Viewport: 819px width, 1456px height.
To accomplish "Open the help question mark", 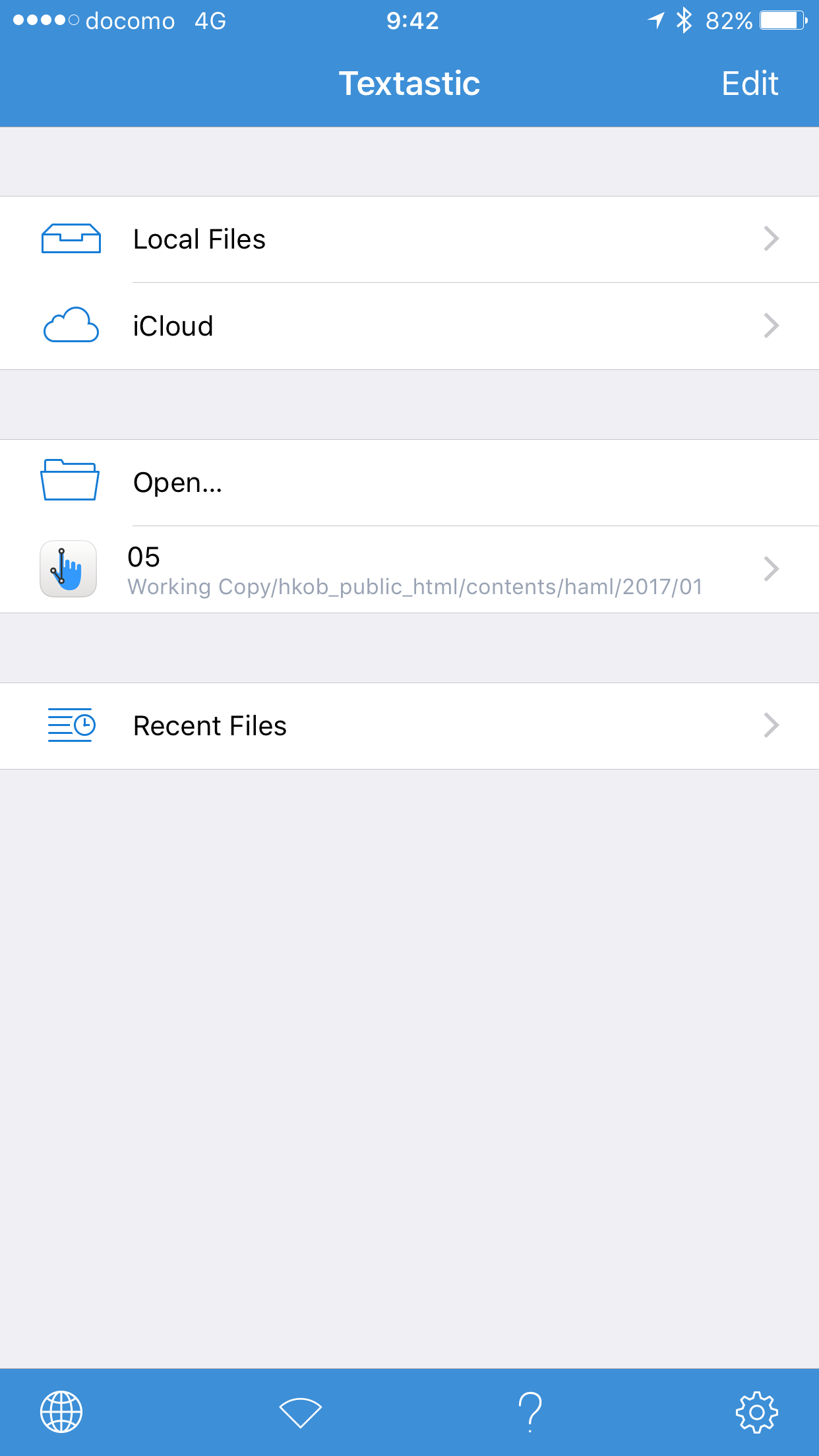I will click(x=530, y=1412).
